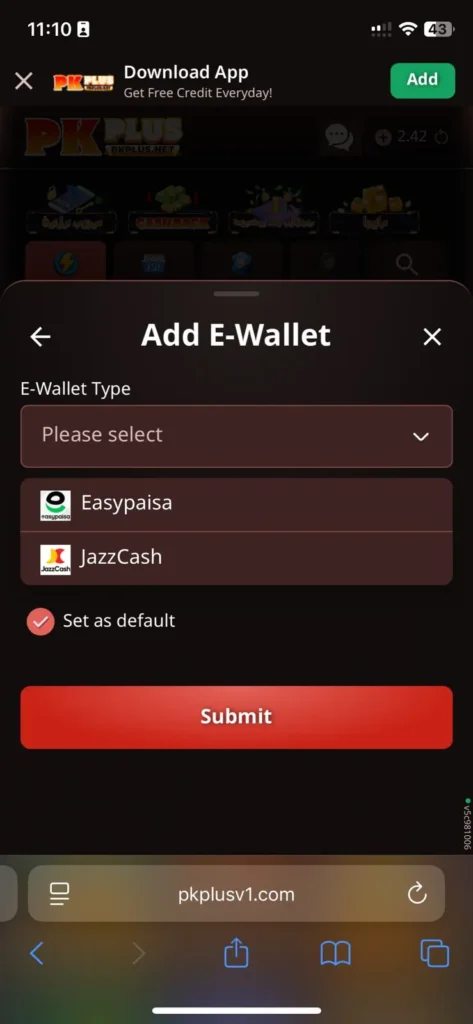
Task: Show open Safari tabs
Action: tap(434, 953)
